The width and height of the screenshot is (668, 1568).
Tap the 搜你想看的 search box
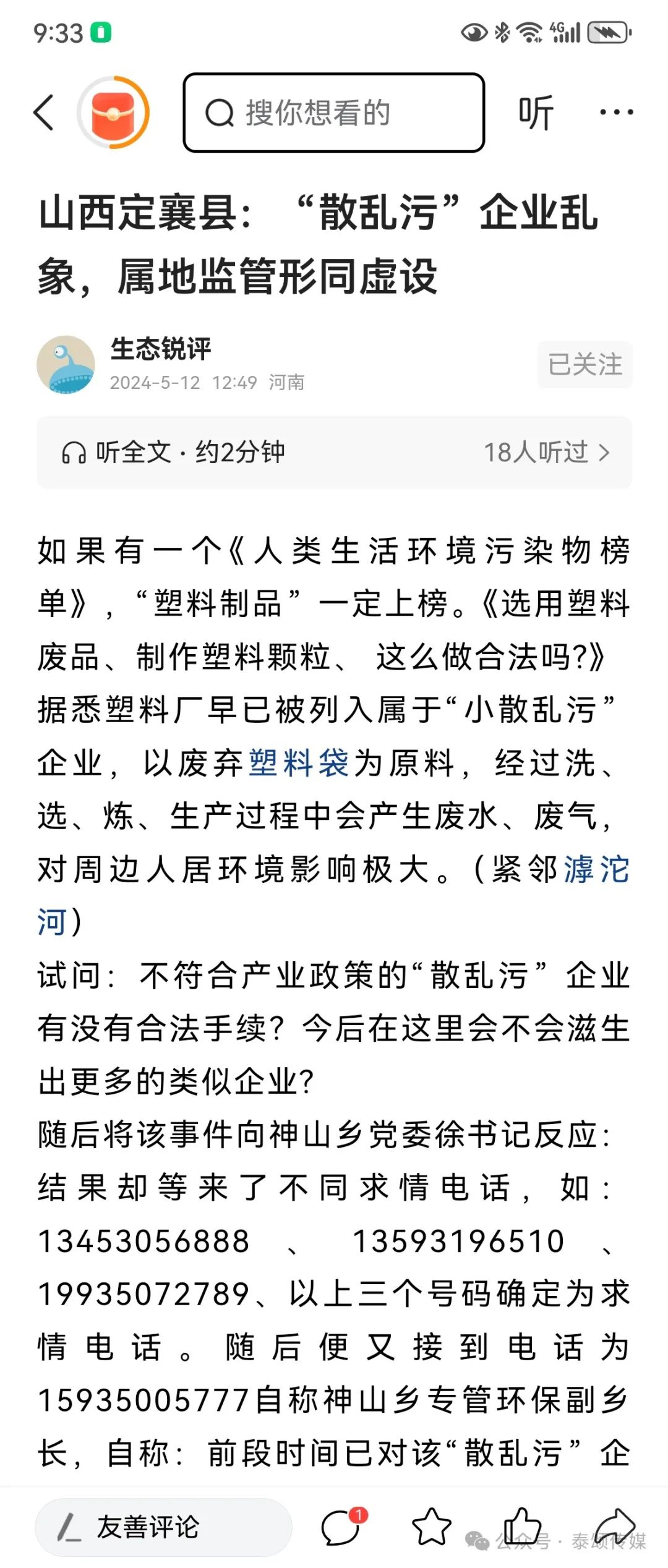(333, 113)
